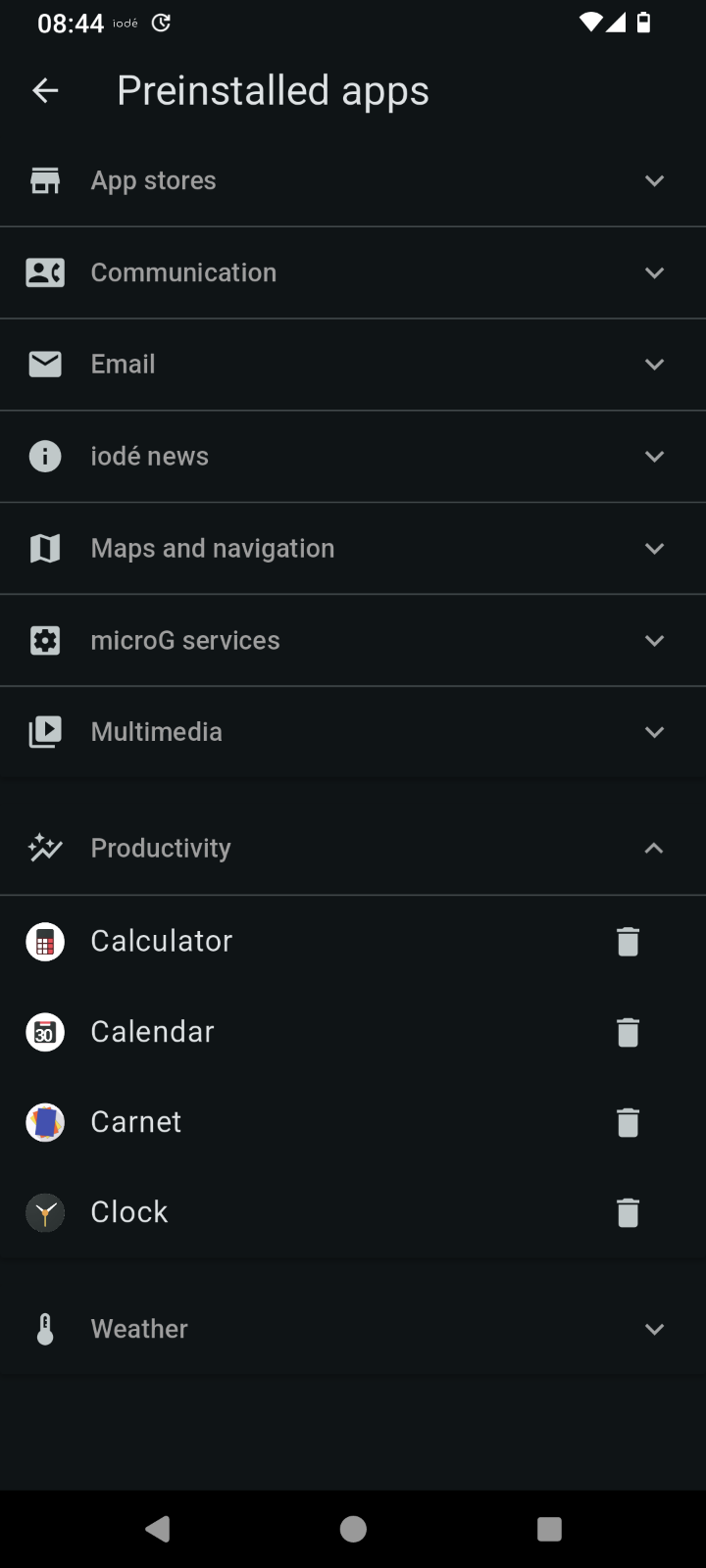Open recent apps overview
The width and height of the screenshot is (706, 1568).
549,1529
